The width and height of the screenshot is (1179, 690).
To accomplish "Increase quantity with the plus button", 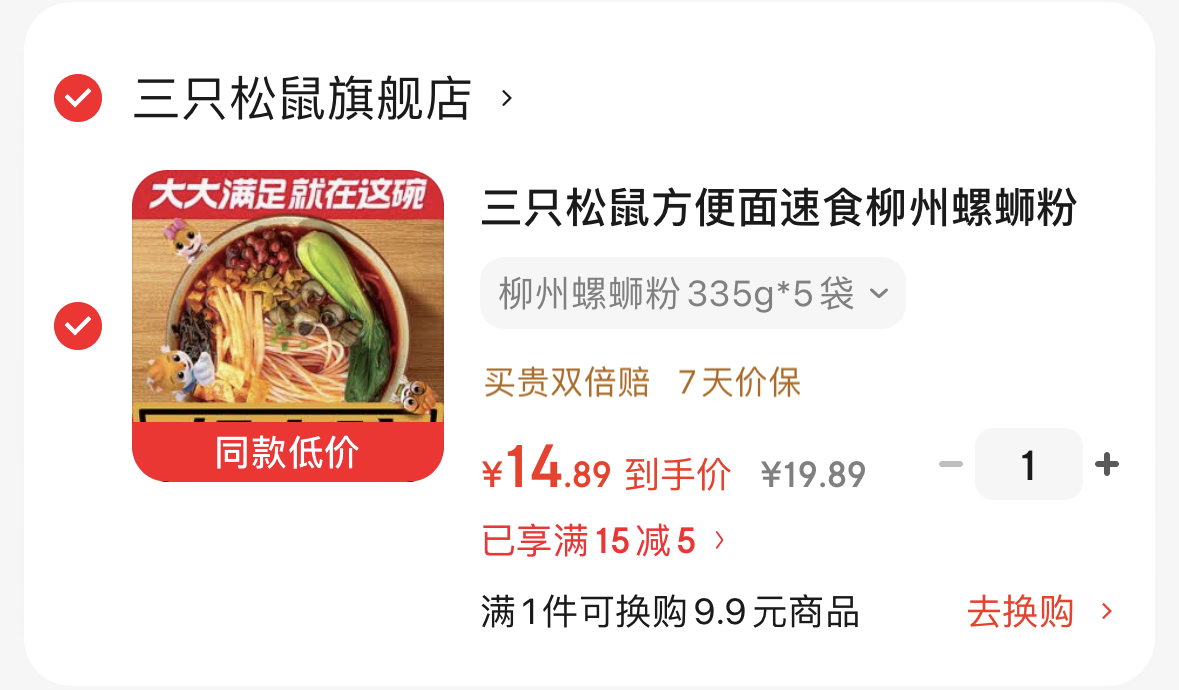I will tap(1106, 464).
